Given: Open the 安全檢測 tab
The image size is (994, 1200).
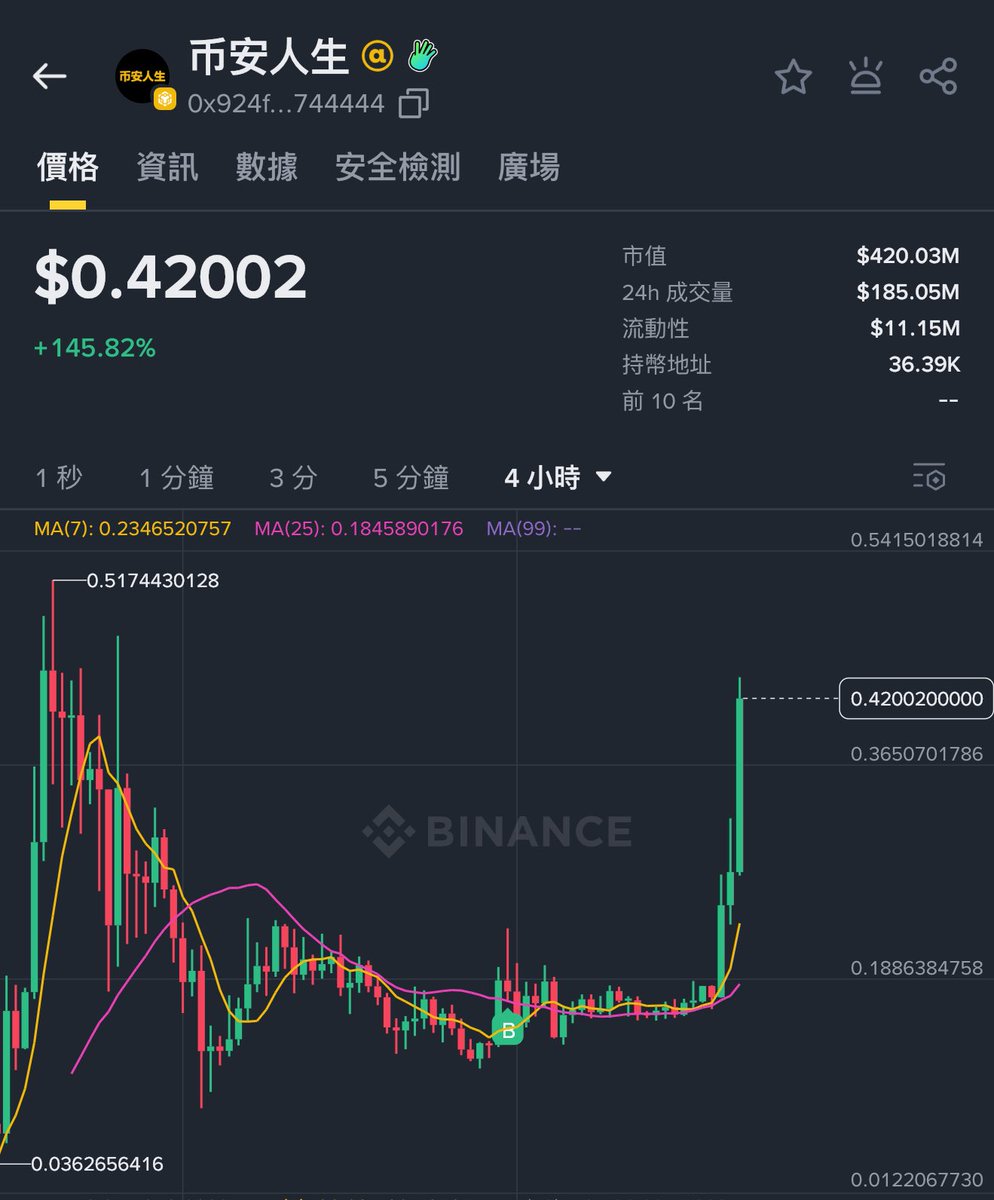Looking at the screenshot, I should [x=397, y=167].
